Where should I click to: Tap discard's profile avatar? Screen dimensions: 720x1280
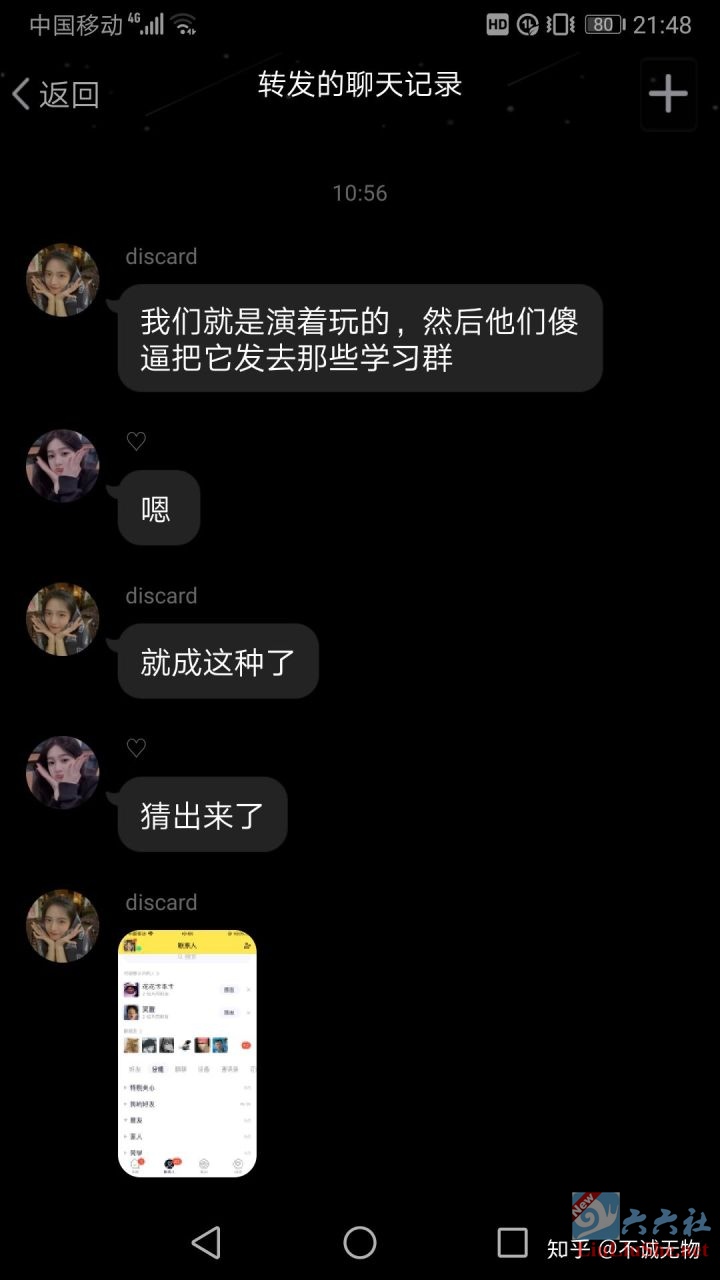[61, 279]
